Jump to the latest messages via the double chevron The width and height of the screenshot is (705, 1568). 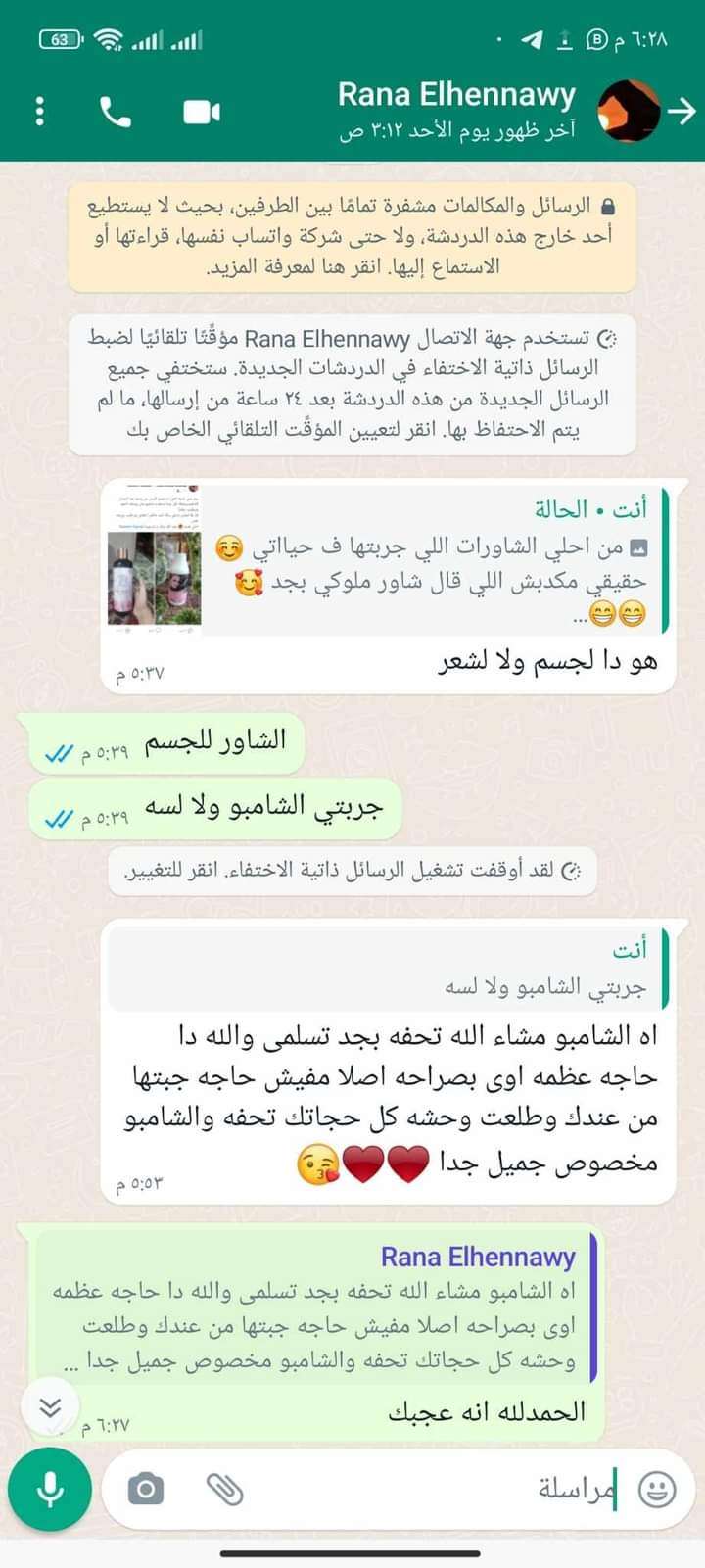coord(51,1407)
